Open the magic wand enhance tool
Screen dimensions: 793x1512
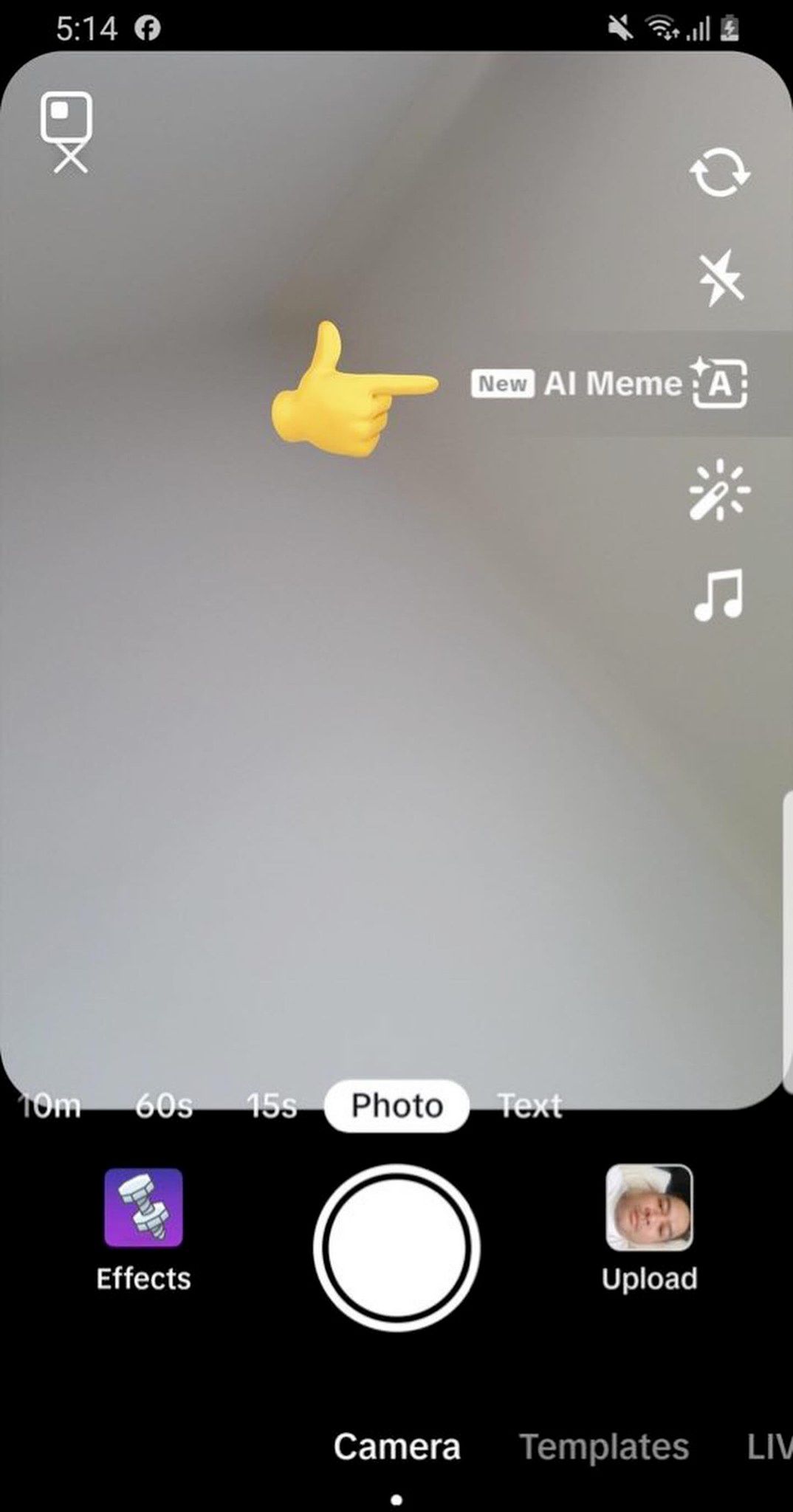719,490
